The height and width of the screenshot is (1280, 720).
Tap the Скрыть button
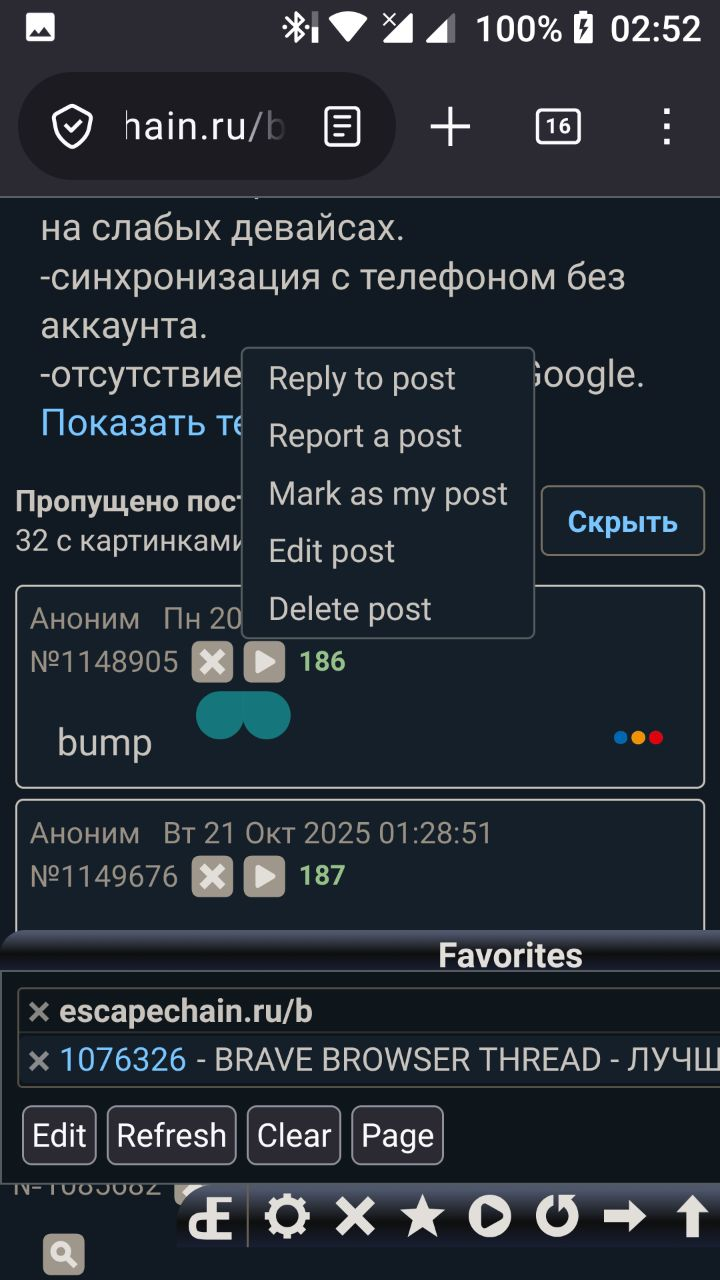pos(622,521)
